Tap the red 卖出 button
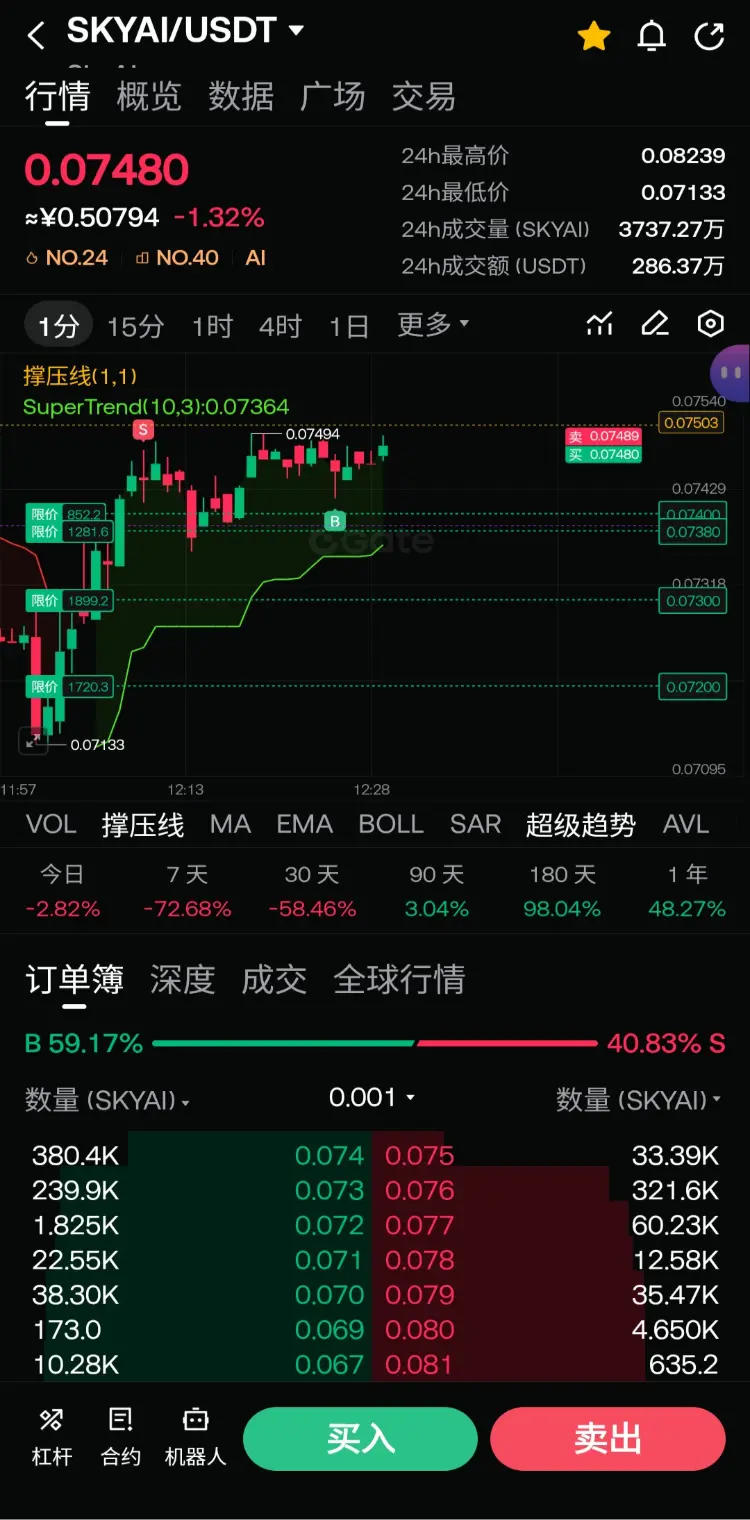The image size is (750, 1520). coord(607,1439)
